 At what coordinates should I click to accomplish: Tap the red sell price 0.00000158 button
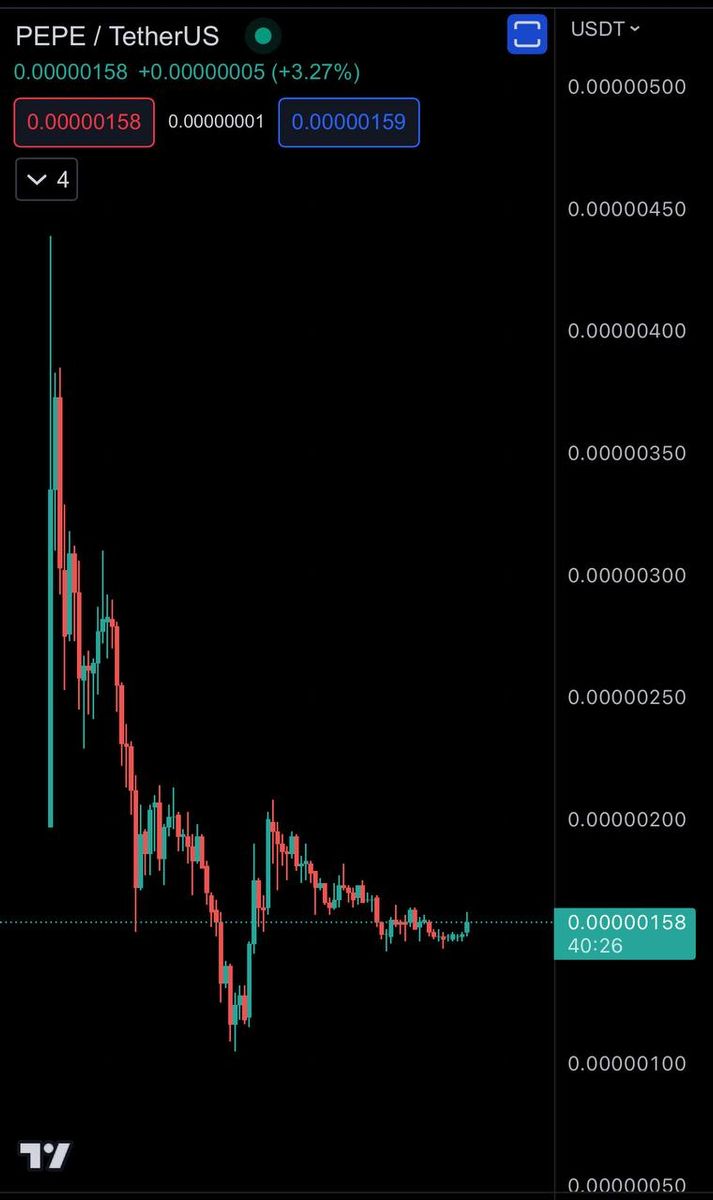(x=84, y=122)
